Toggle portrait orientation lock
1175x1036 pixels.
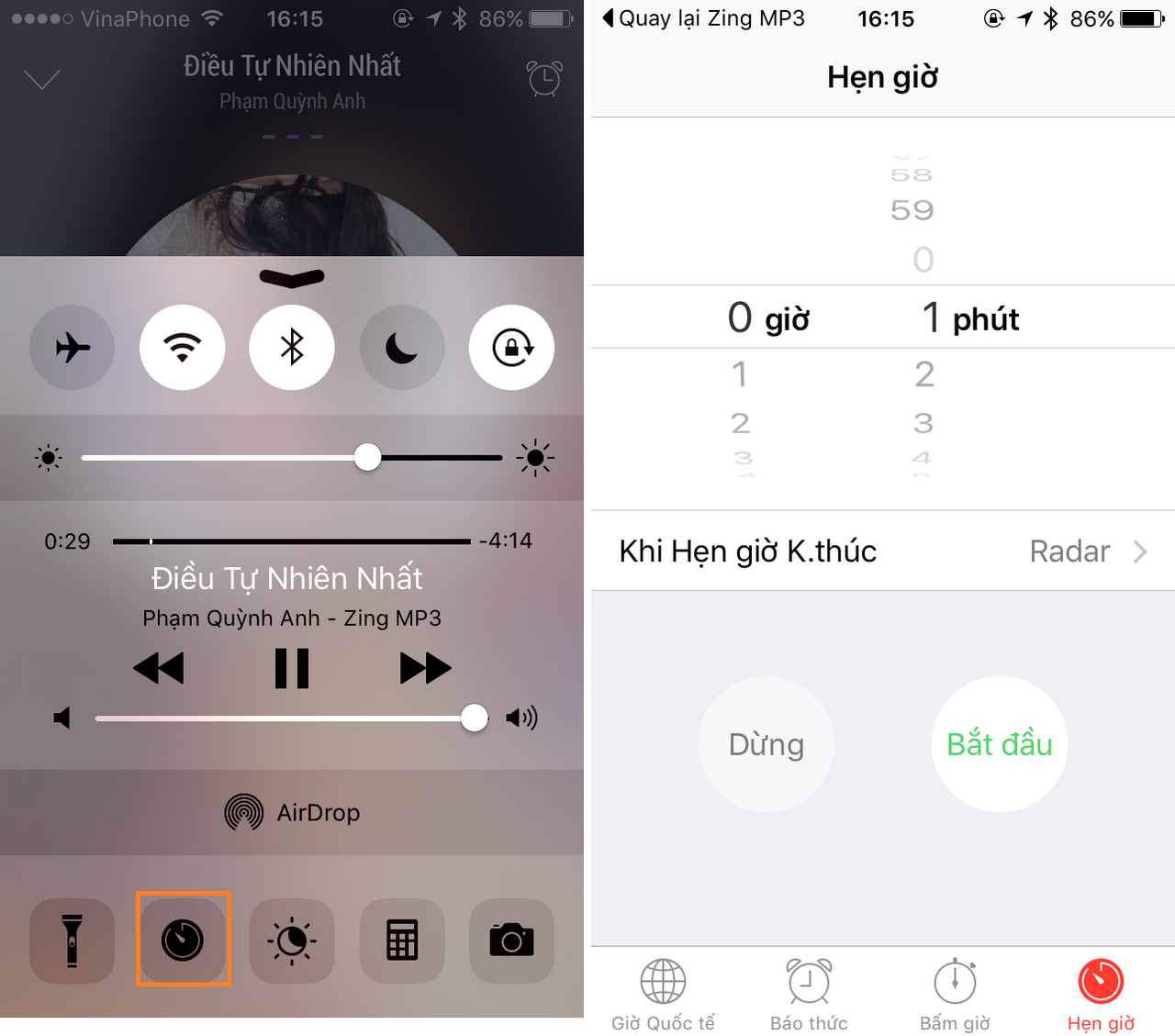pyautogui.click(x=511, y=348)
